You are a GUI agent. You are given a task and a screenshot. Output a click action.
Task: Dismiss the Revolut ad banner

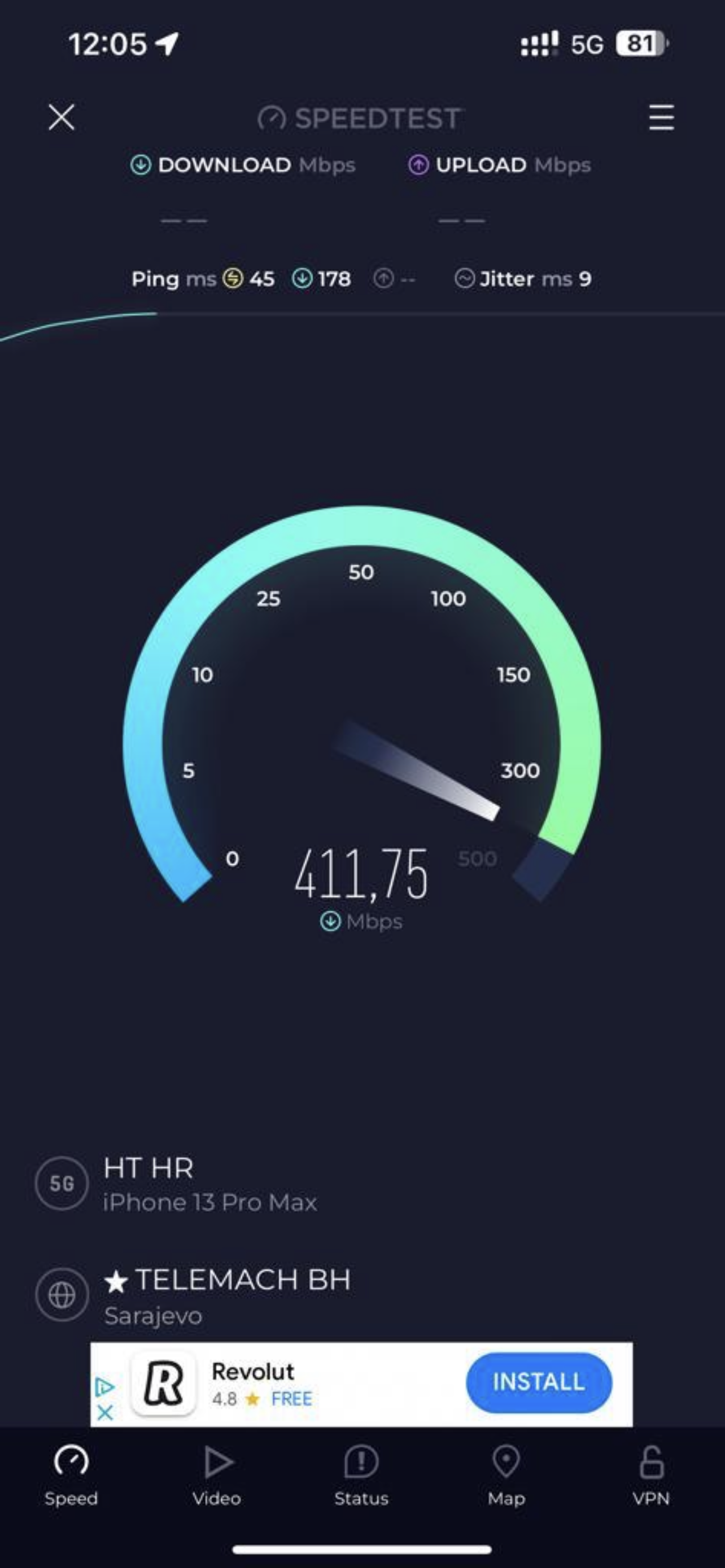[x=106, y=1412]
